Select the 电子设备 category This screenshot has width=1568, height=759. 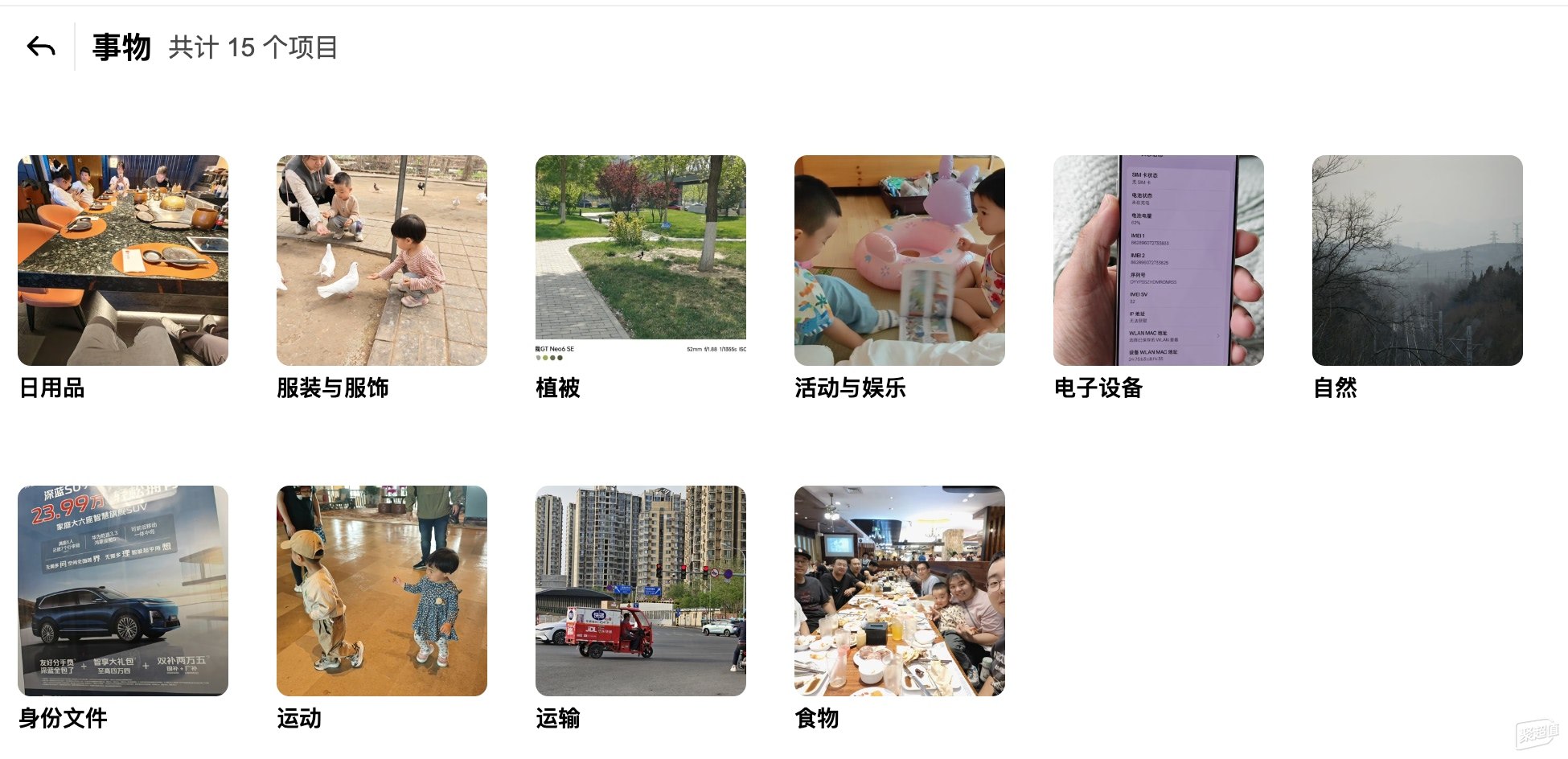[x=1159, y=261]
